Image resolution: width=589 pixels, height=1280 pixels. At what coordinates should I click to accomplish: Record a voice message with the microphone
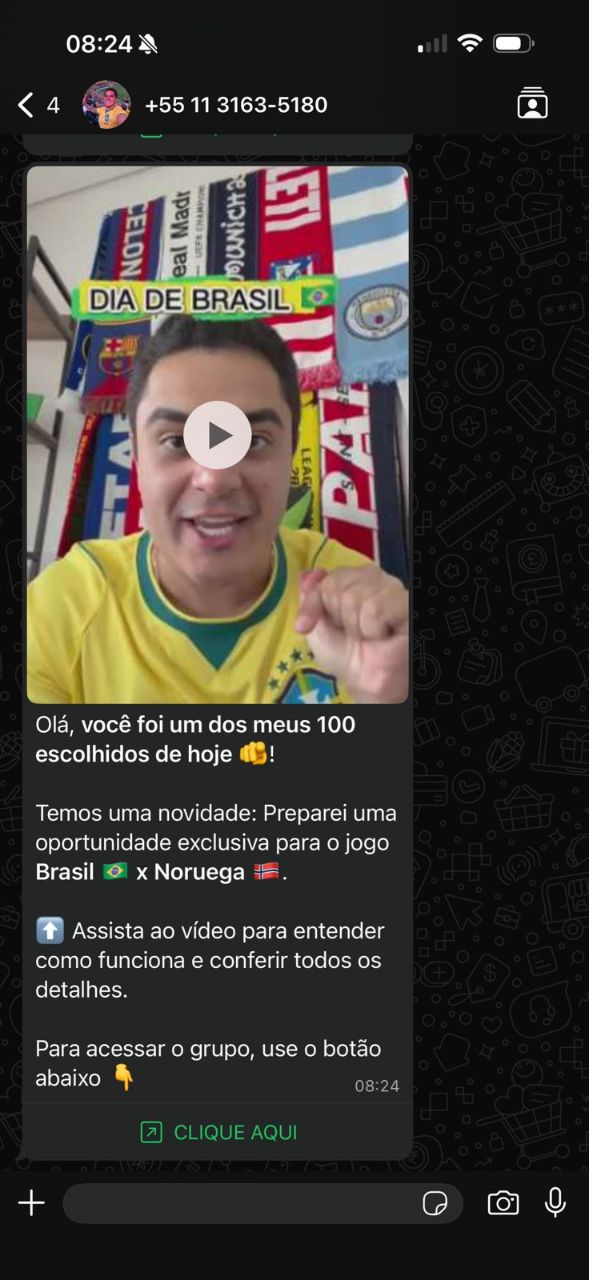(555, 1203)
